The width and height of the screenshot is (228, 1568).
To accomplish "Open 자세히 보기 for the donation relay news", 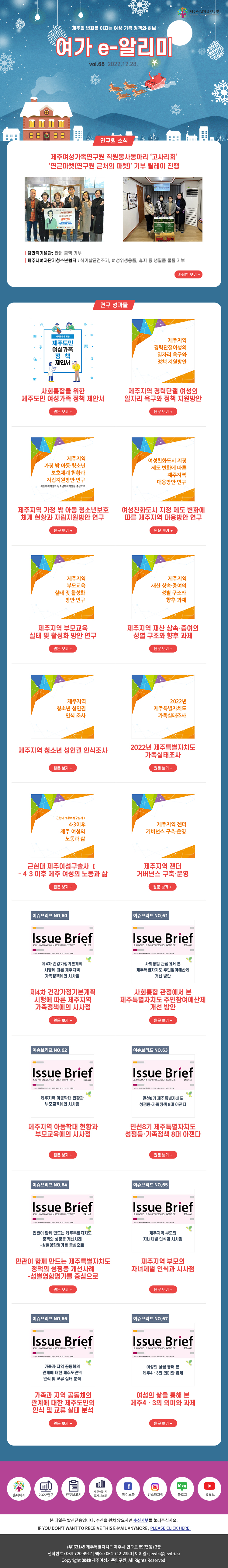I will (x=189, y=274).
